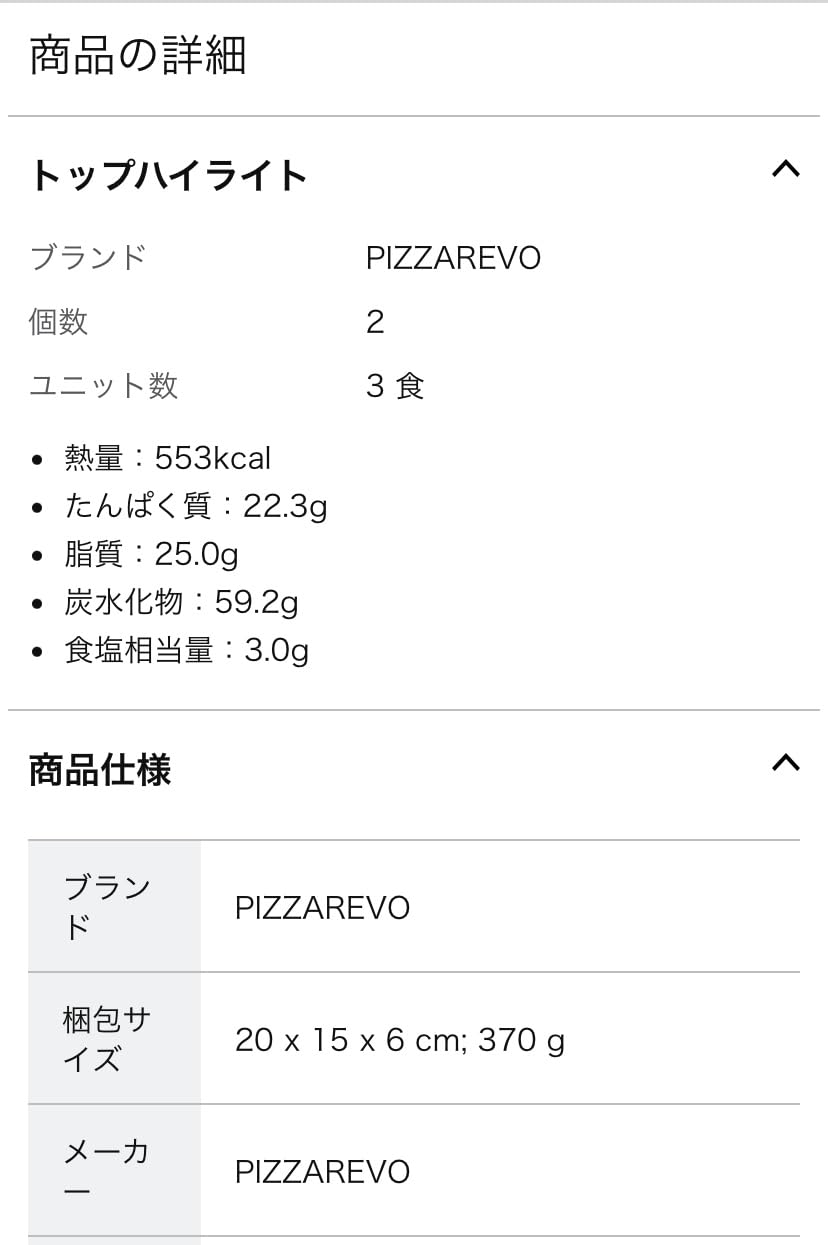Screen dimensions: 828x1245
Task: Select the dimensions 20 x 15 x 6 cm value
Action: tap(400, 1040)
